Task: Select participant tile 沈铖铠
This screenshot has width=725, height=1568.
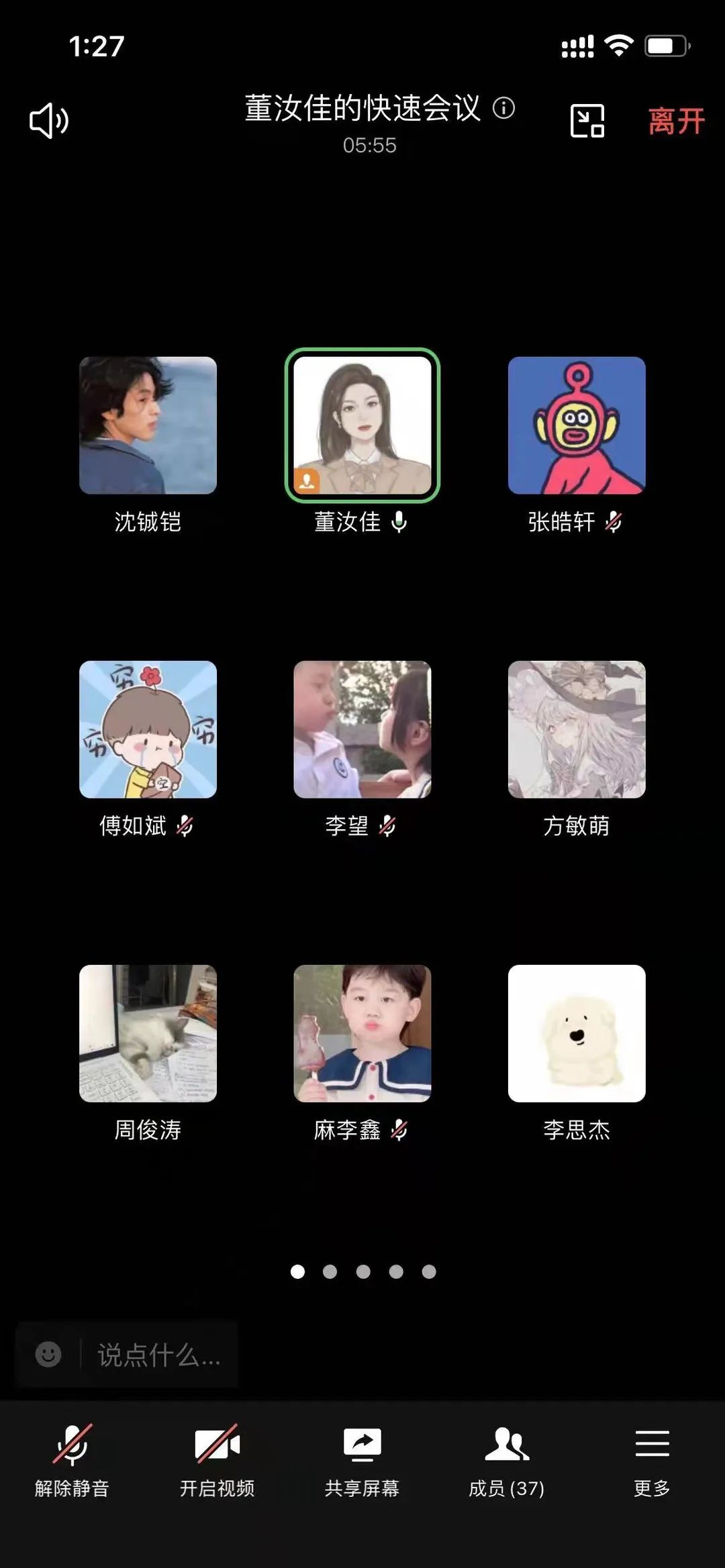Action: 148,425
